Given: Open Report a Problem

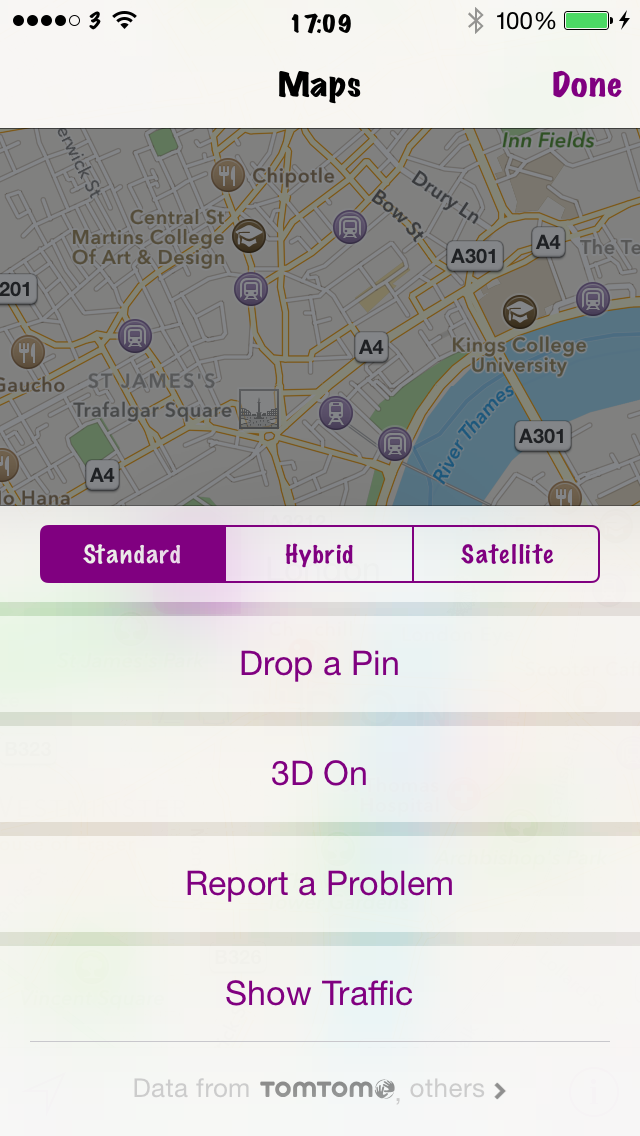Looking at the screenshot, I should pos(319,884).
